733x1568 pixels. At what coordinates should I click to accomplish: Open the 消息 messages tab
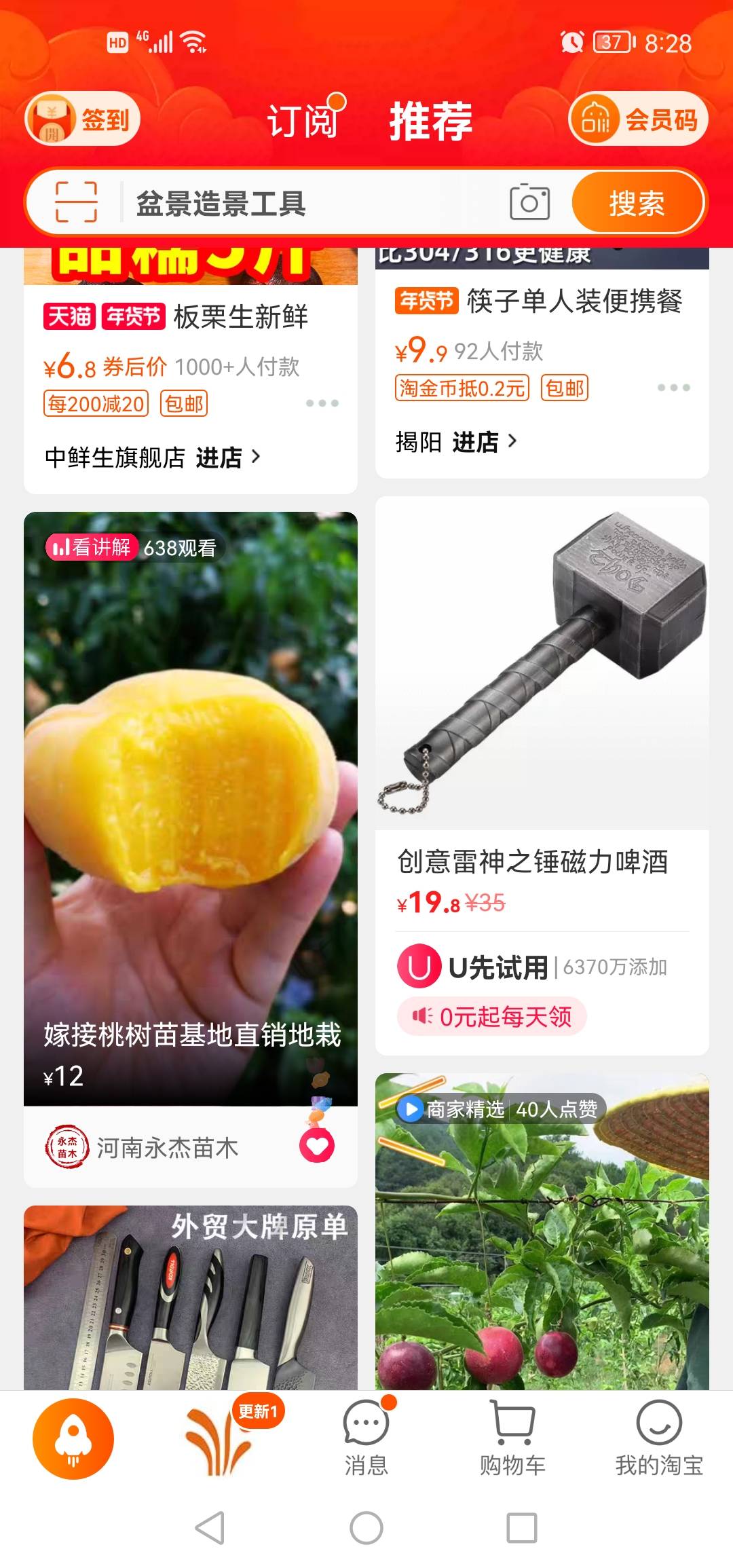tap(366, 1438)
